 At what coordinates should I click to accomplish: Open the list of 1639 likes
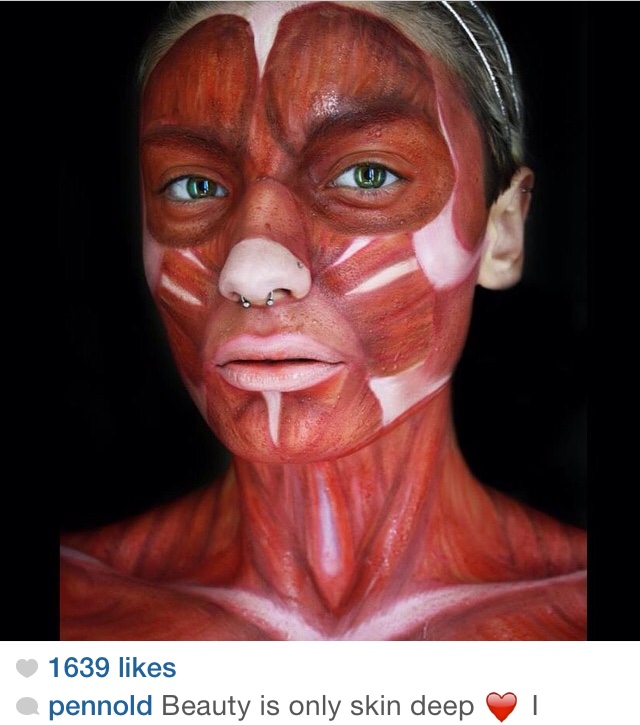[111, 668]
